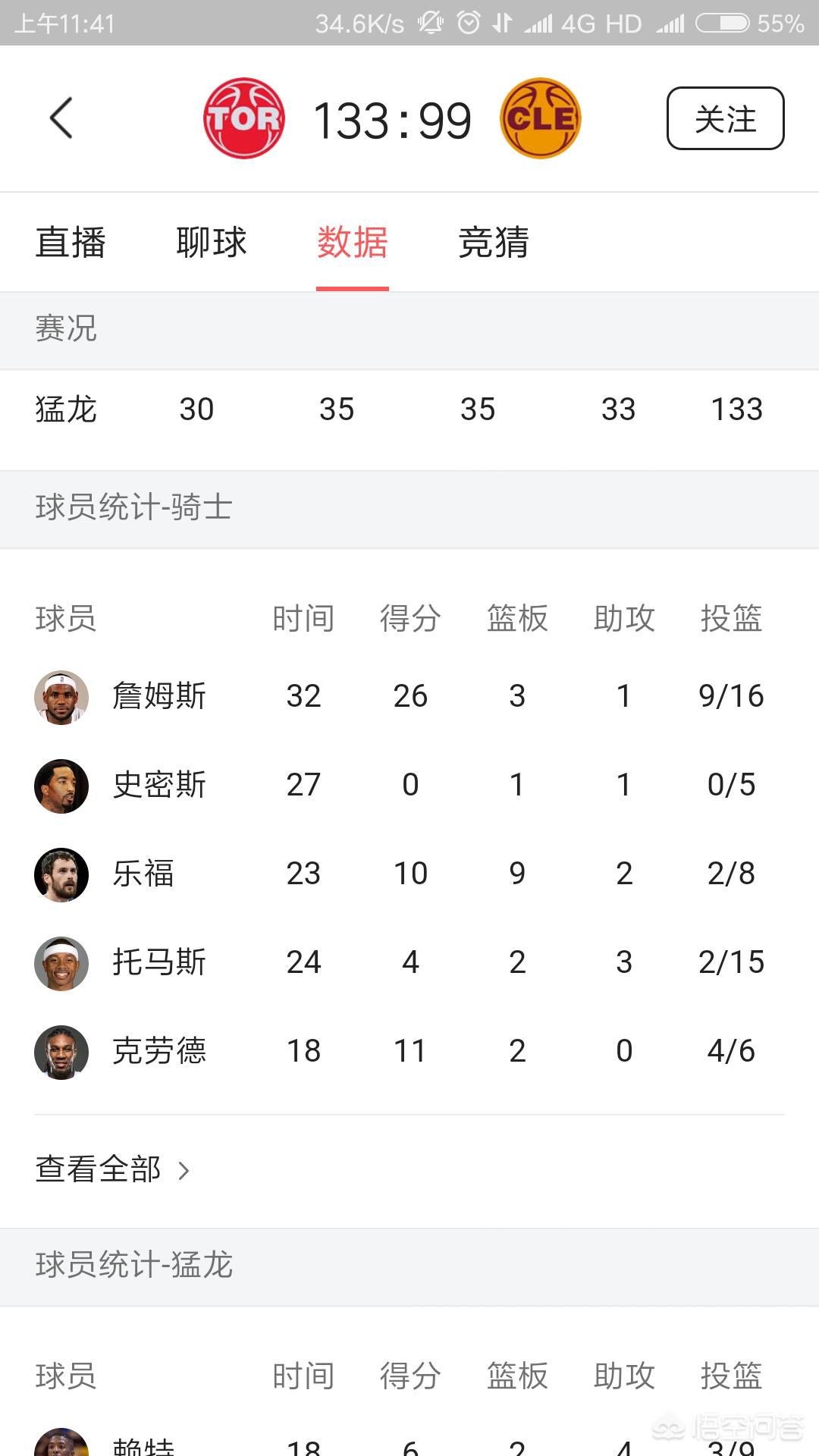Screen dimensions: 819x1456
Task: Select the 数据 tab
Action: [x=353, y=243]
